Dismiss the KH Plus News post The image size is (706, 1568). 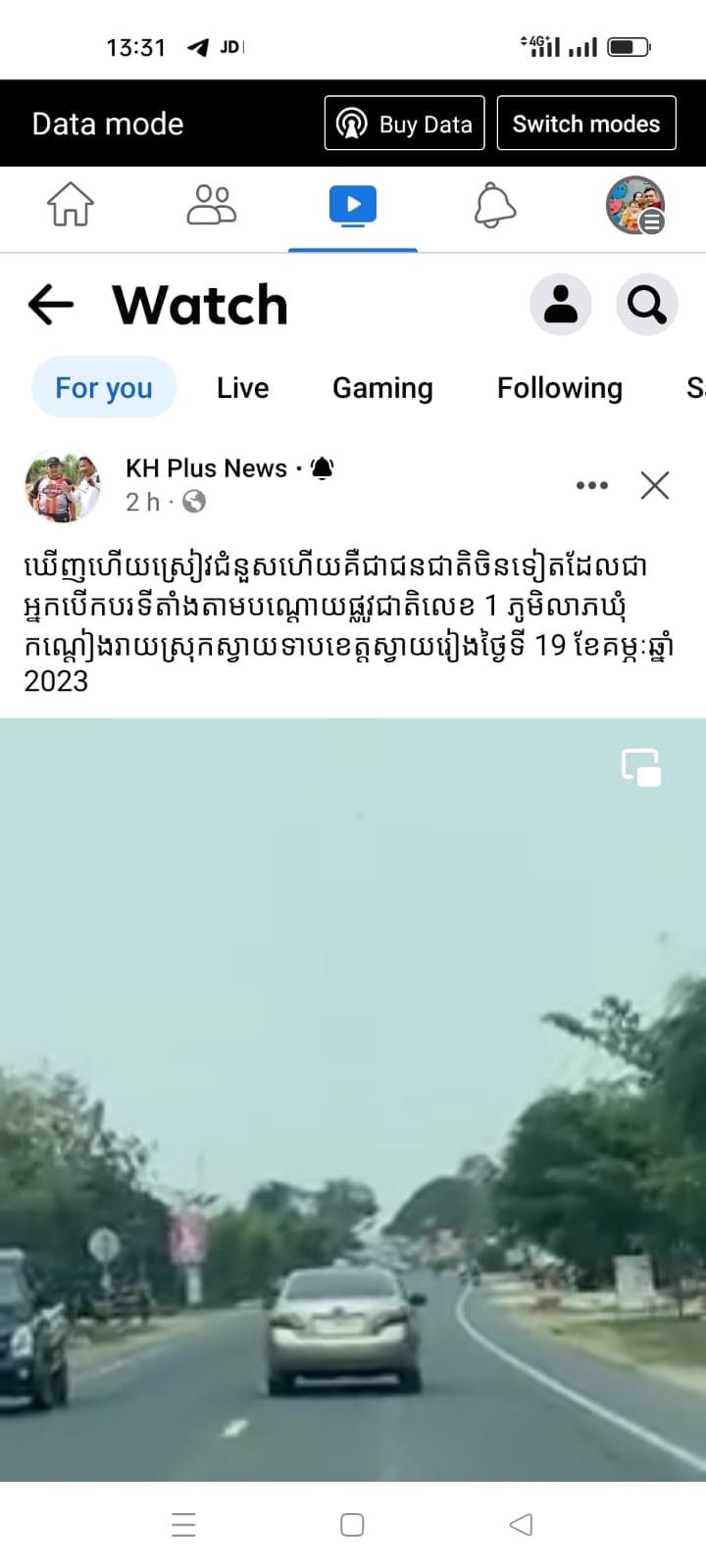(x=654, y=485)
